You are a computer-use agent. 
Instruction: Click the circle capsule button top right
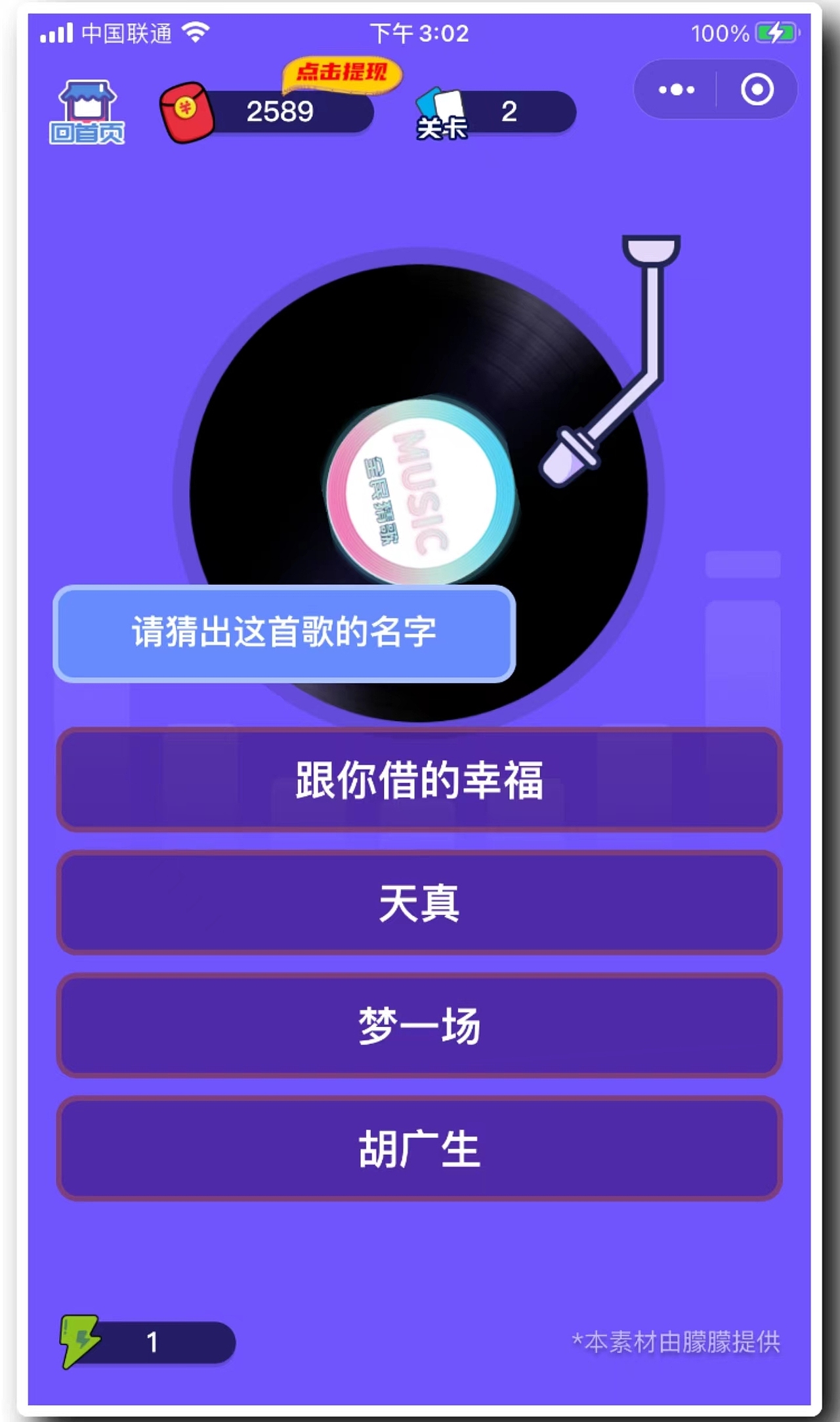point(756,90)
